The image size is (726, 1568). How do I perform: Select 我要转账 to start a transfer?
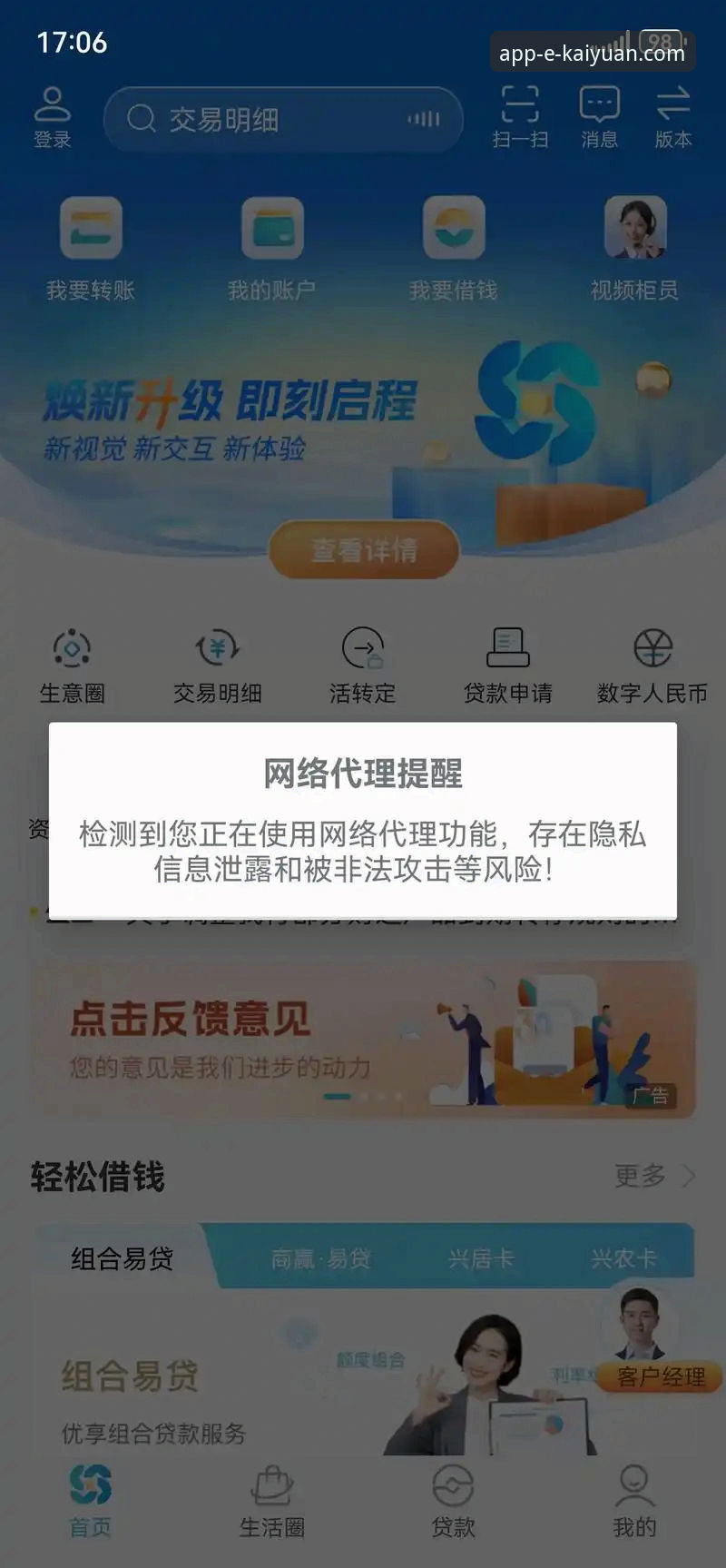pyautogui.click(x=91, y=236)
